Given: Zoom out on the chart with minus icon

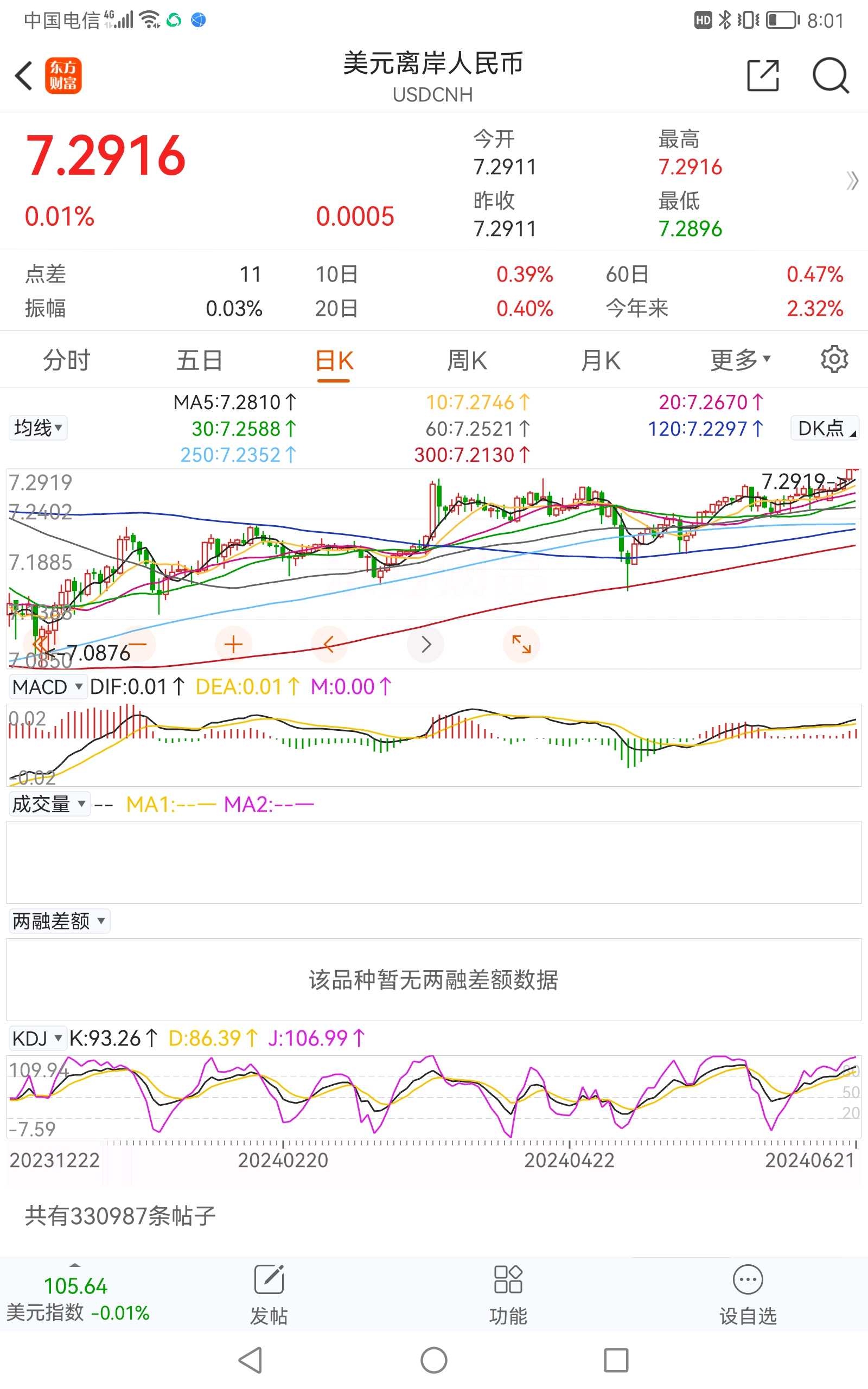Looking at the screenshot, I should point(138,645).
